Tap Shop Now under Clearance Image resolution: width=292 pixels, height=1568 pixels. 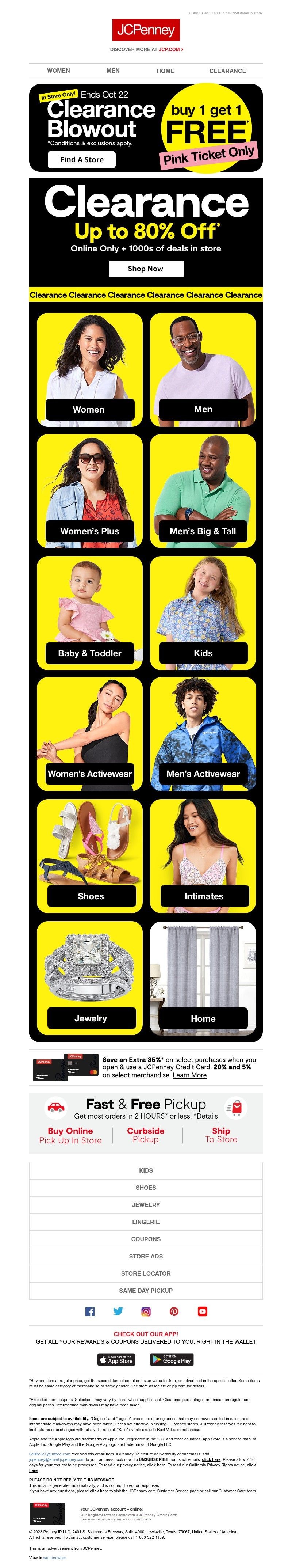click(x=145, y=269)
